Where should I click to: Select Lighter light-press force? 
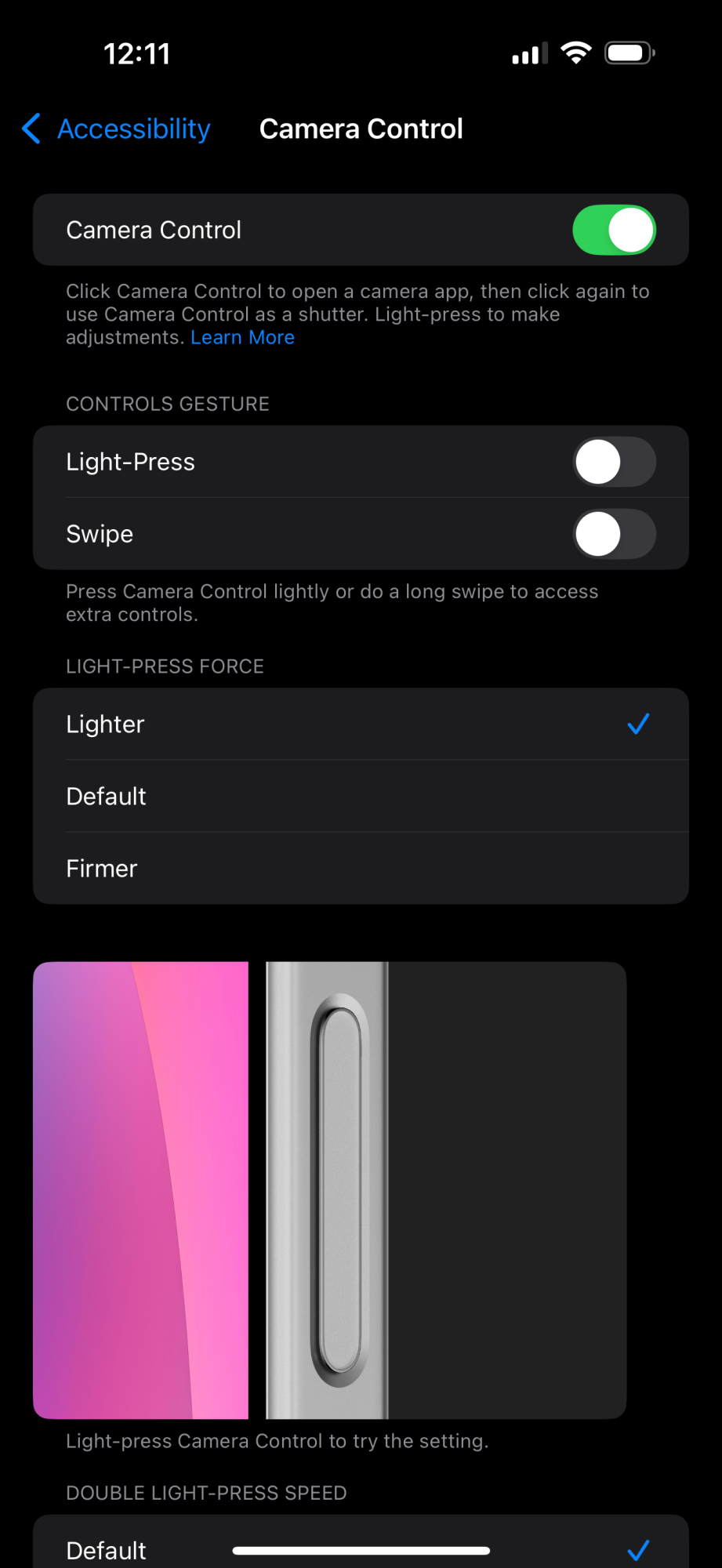pos(361,724)
